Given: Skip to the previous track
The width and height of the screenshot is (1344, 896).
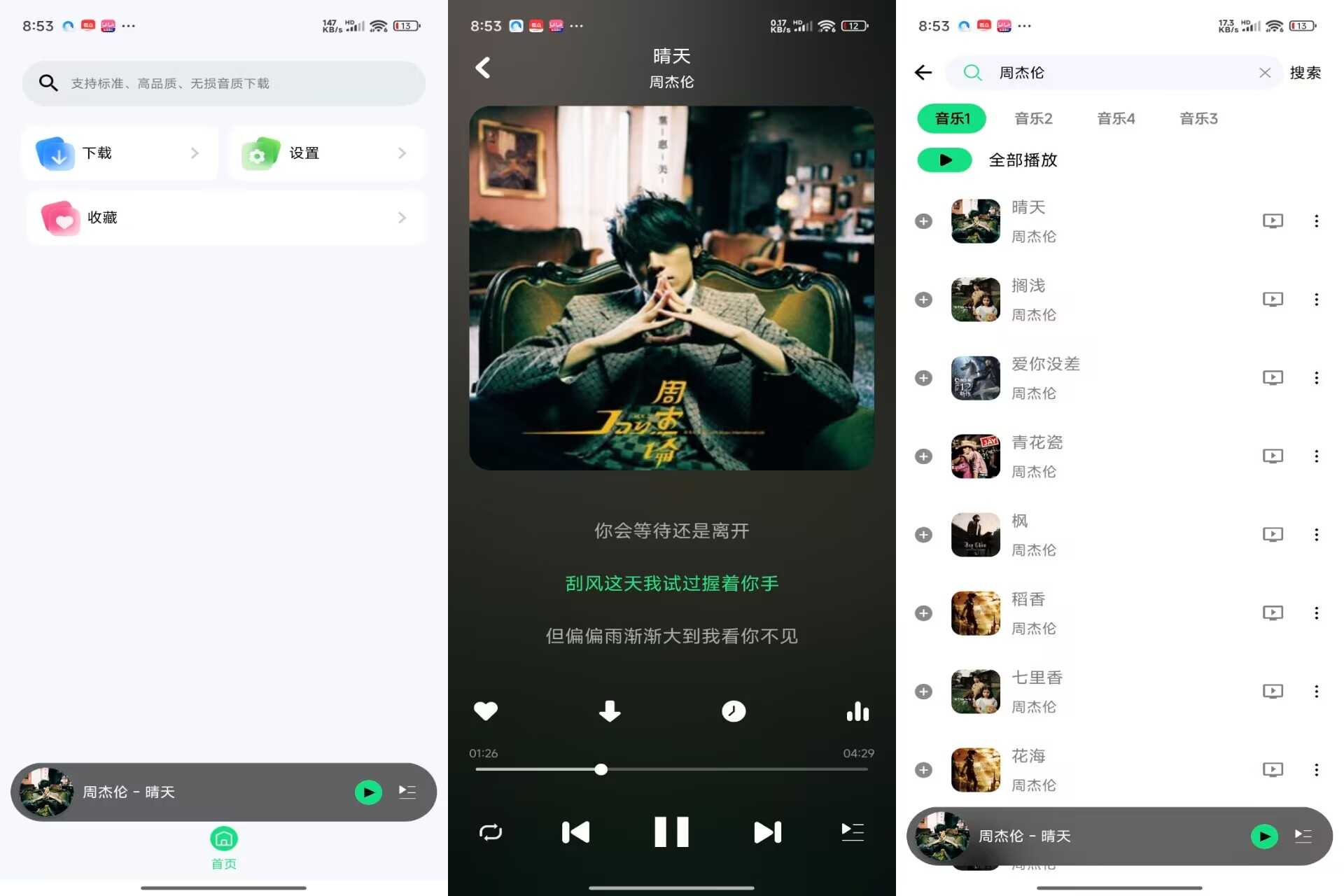Looking at the screenshot, I should pyautogui.click(x=575, y=832).
